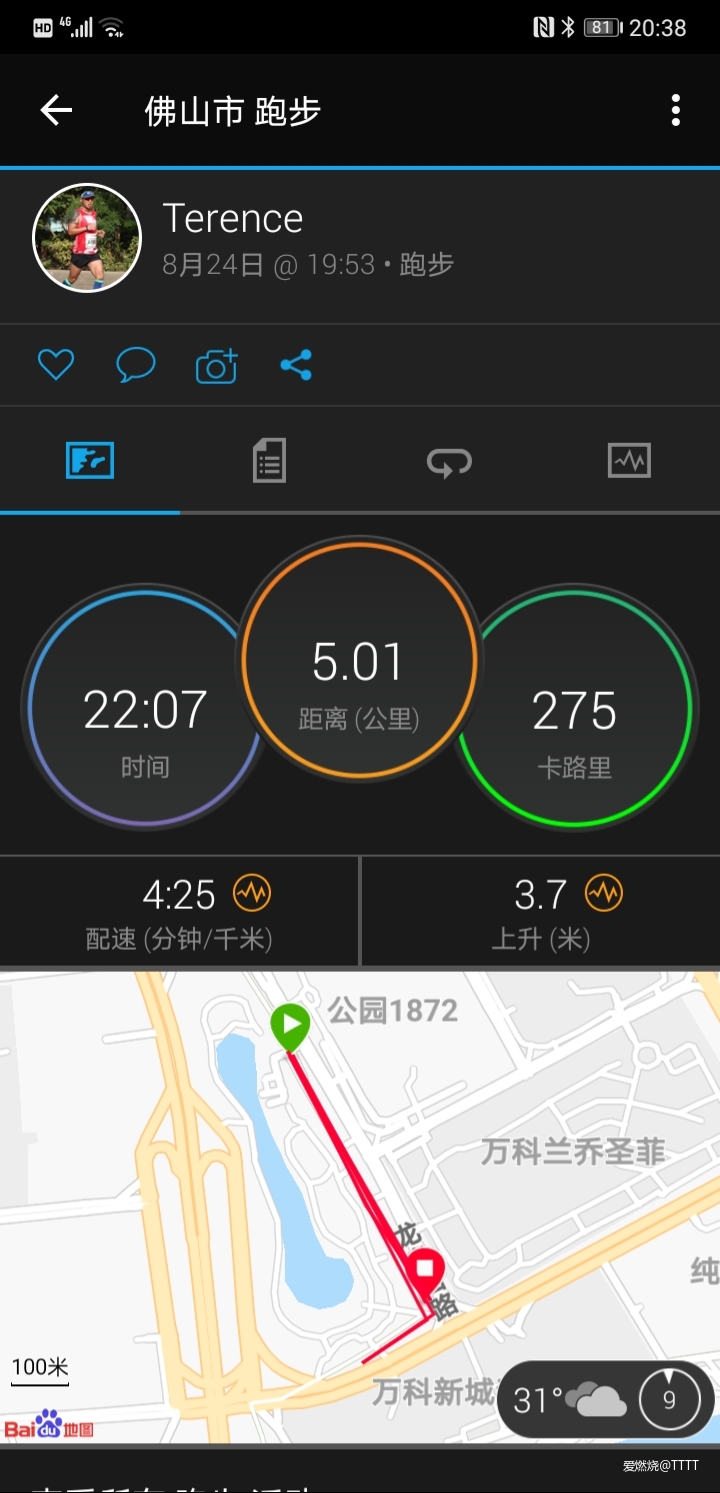
Task: Select the route map tab icon
Action: coord(89,460)
